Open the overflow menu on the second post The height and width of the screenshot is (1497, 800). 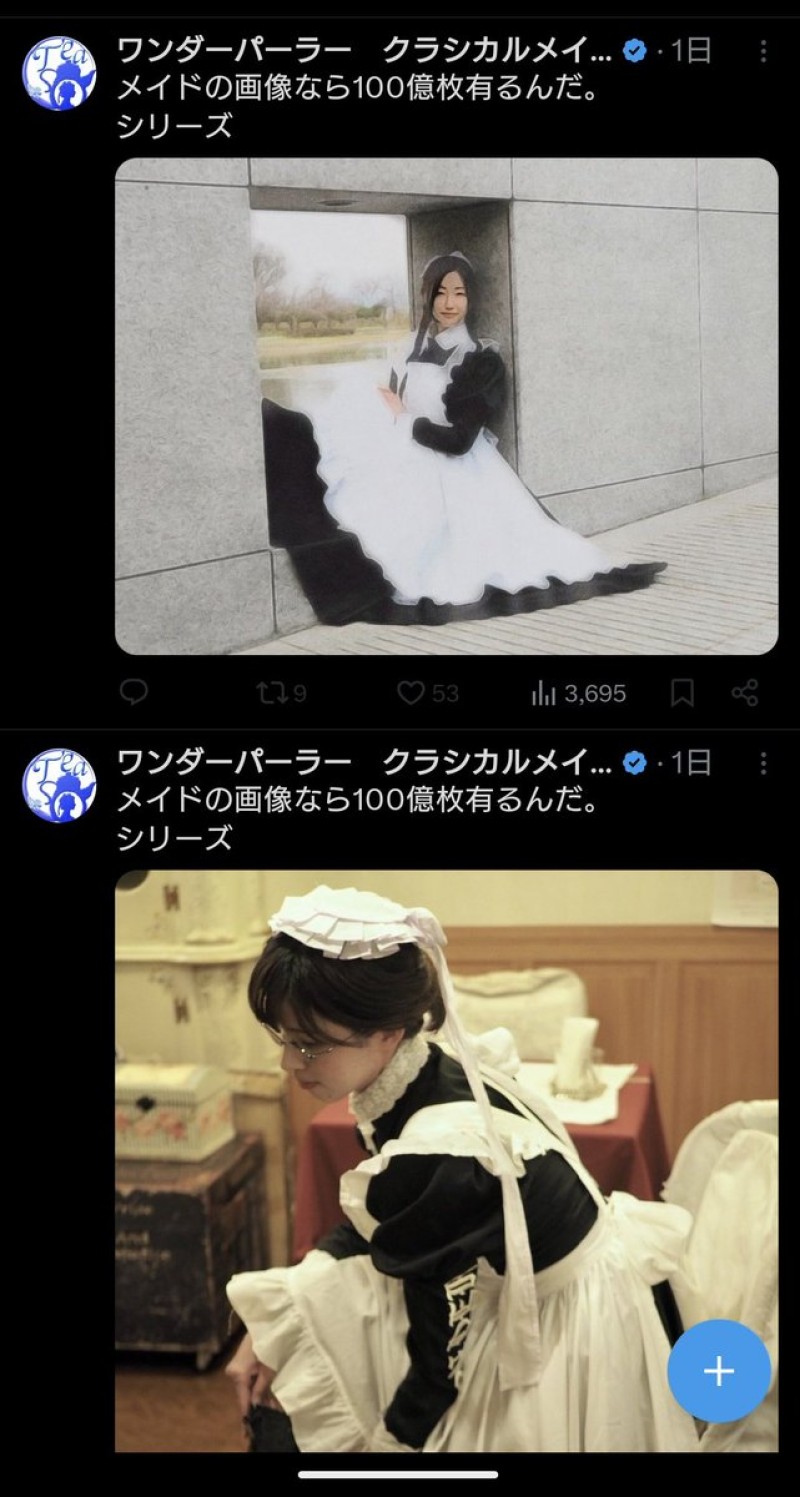point(763,764)
